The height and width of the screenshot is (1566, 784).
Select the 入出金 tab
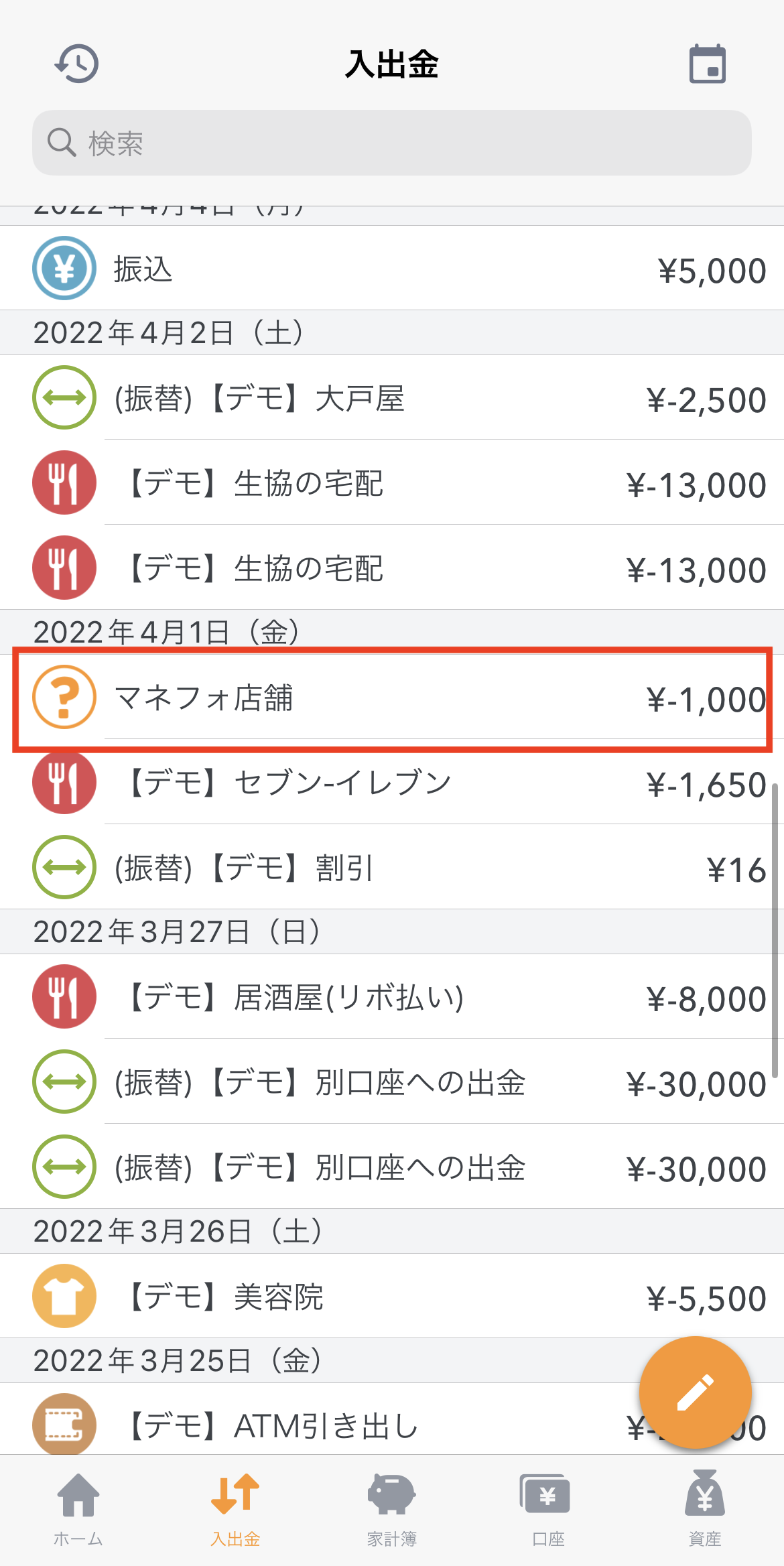coord(235,1509)
